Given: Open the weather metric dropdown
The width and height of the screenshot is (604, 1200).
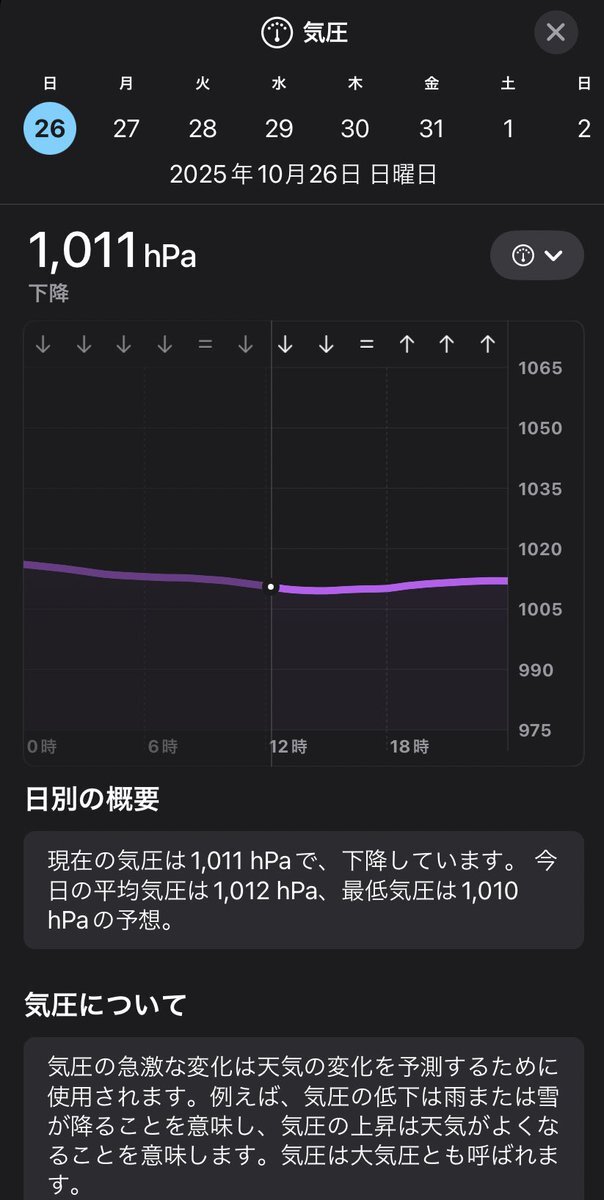Looking at the screenshot, I should tap(536, 256).
